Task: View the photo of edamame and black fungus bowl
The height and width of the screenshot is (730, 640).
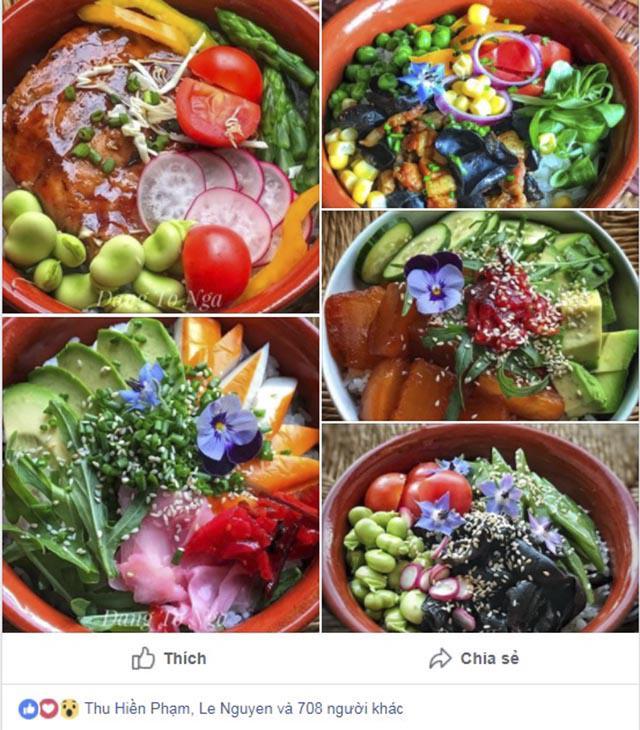Action: 480,528
